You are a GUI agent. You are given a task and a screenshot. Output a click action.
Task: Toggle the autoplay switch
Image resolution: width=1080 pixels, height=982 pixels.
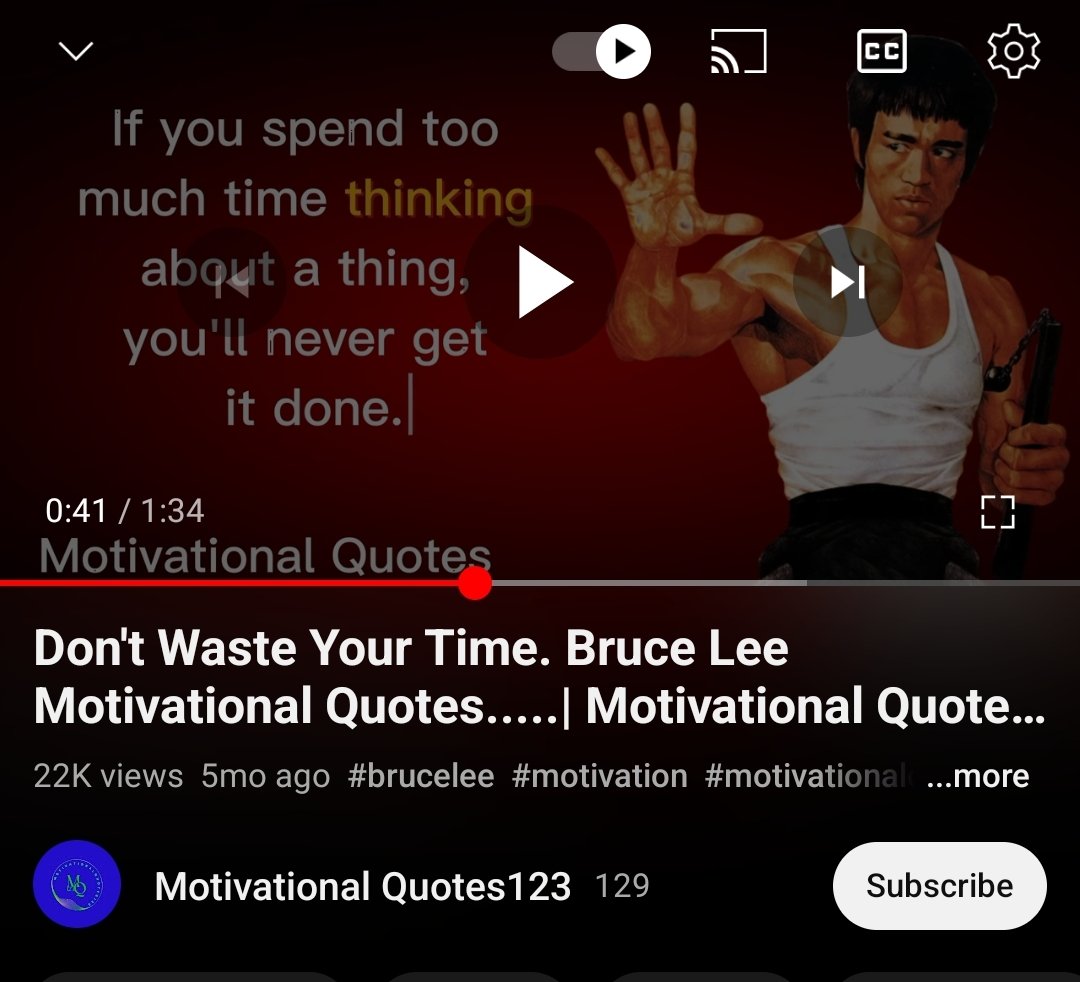click(x=602, y=51)
